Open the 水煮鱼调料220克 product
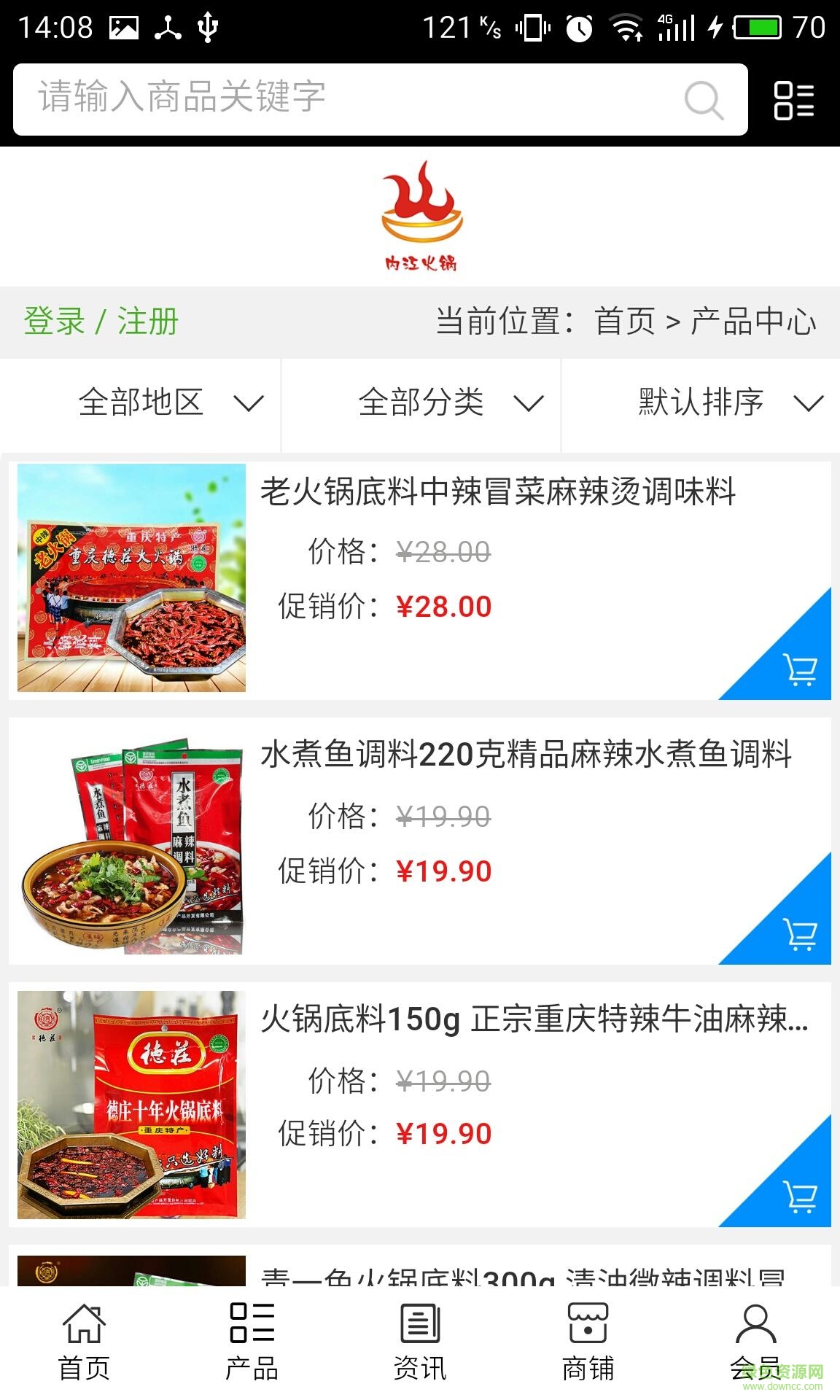The height and width of the screenshot is (1400, 840). click(x=526, y=755)
